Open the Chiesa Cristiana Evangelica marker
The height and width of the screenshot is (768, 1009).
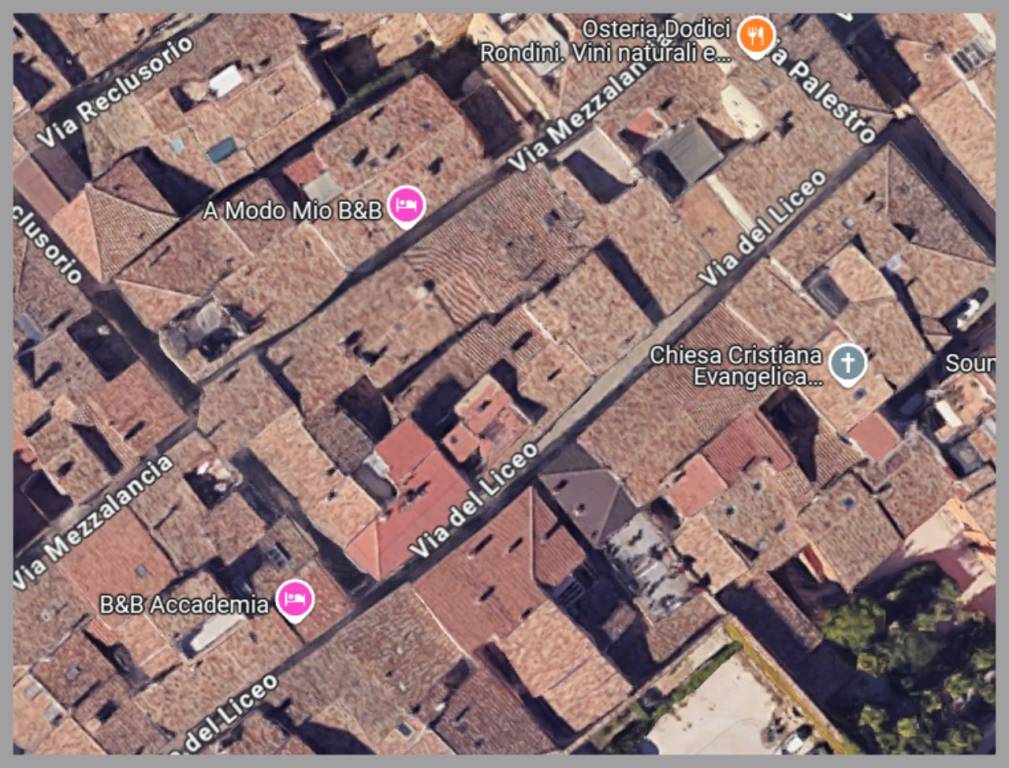click(848, 363)
